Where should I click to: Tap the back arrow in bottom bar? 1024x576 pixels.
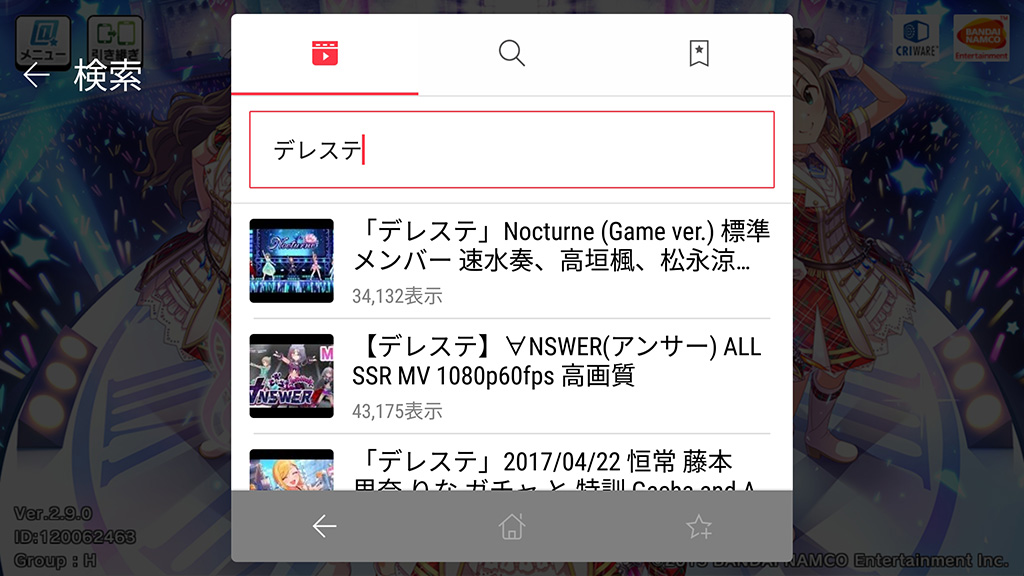click(x=324, y=526)
